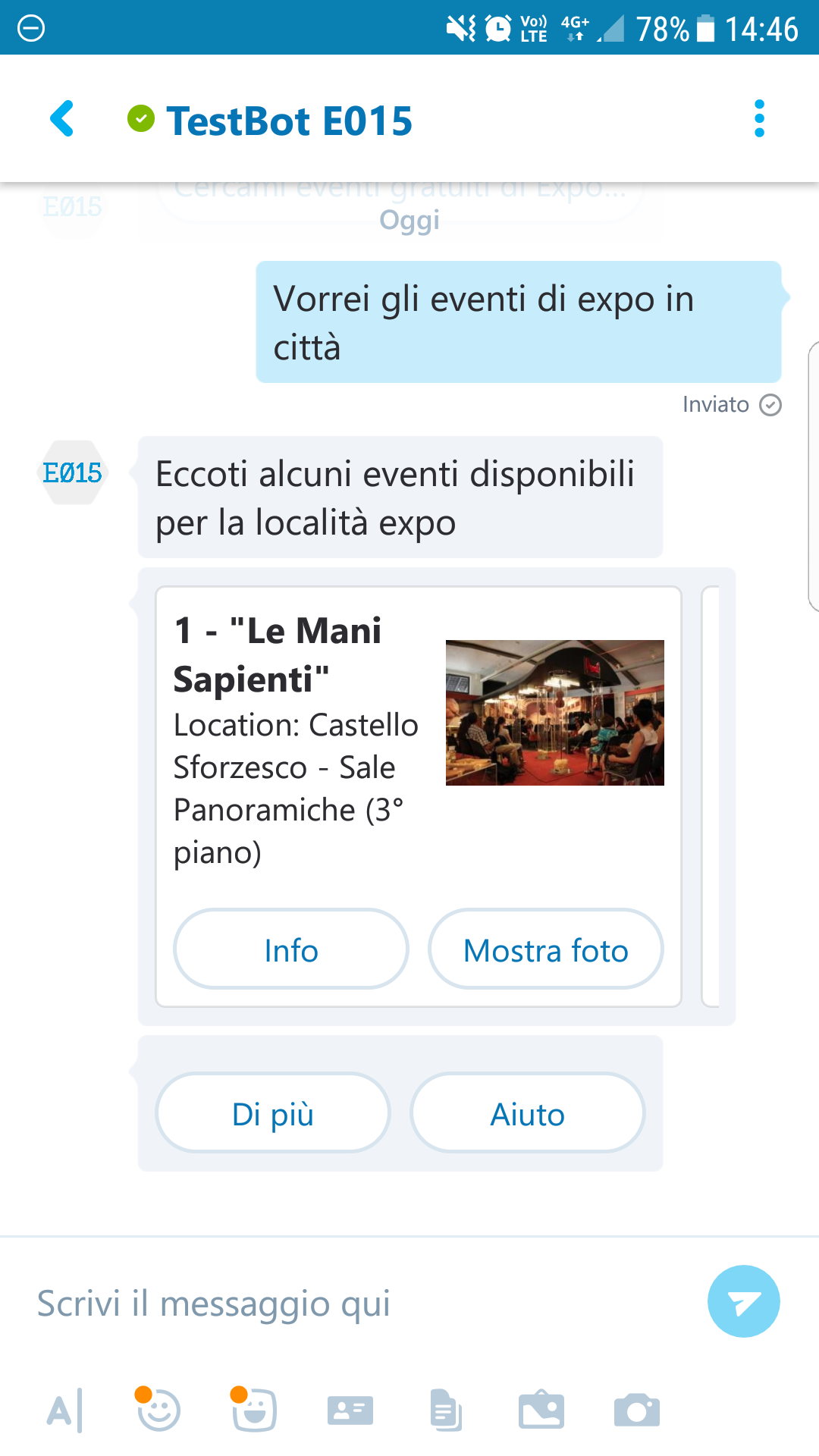Viewport: 819px width, 1456px height.
Task: Open the "Le Mani Sapienti" event photo
Action: click(554, 713)
